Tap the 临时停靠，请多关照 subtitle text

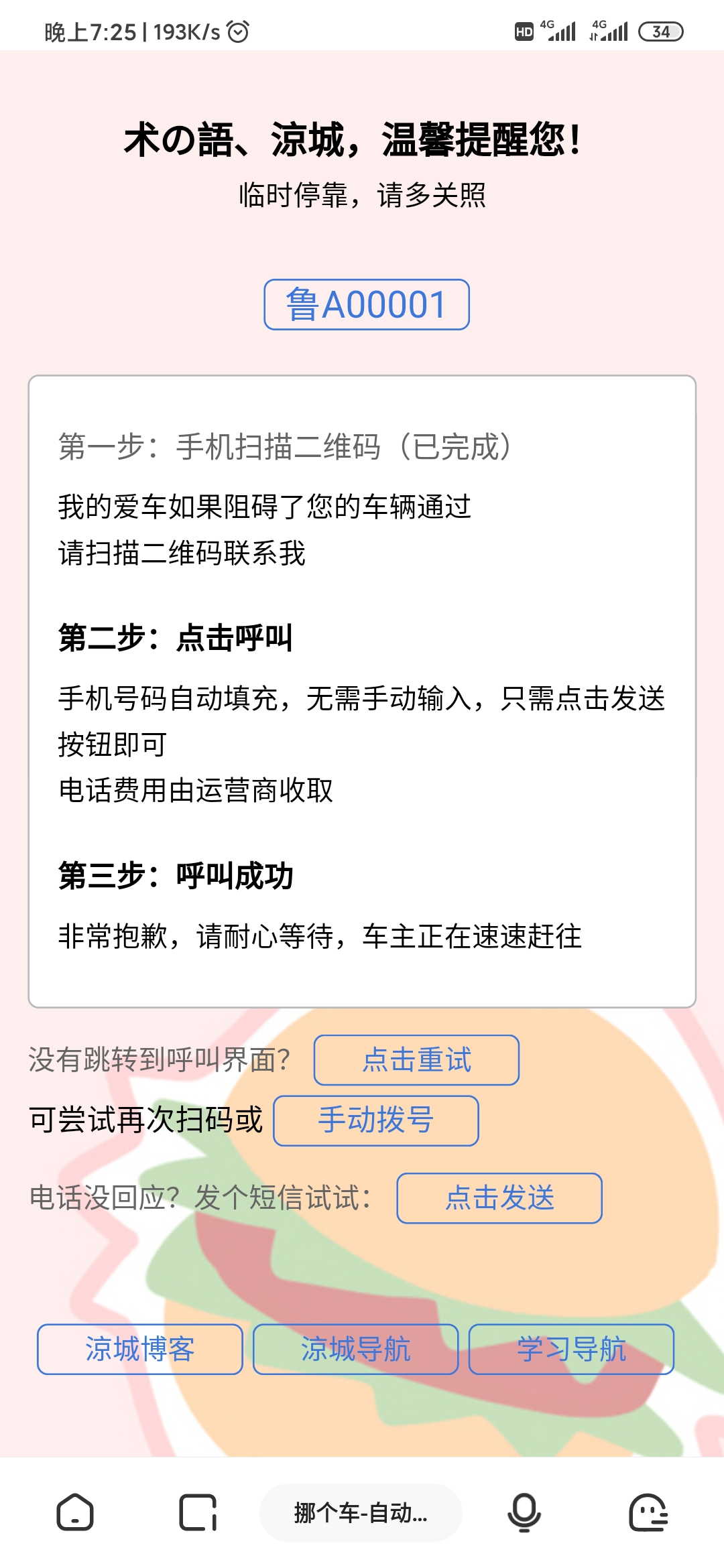pos(362,194)
